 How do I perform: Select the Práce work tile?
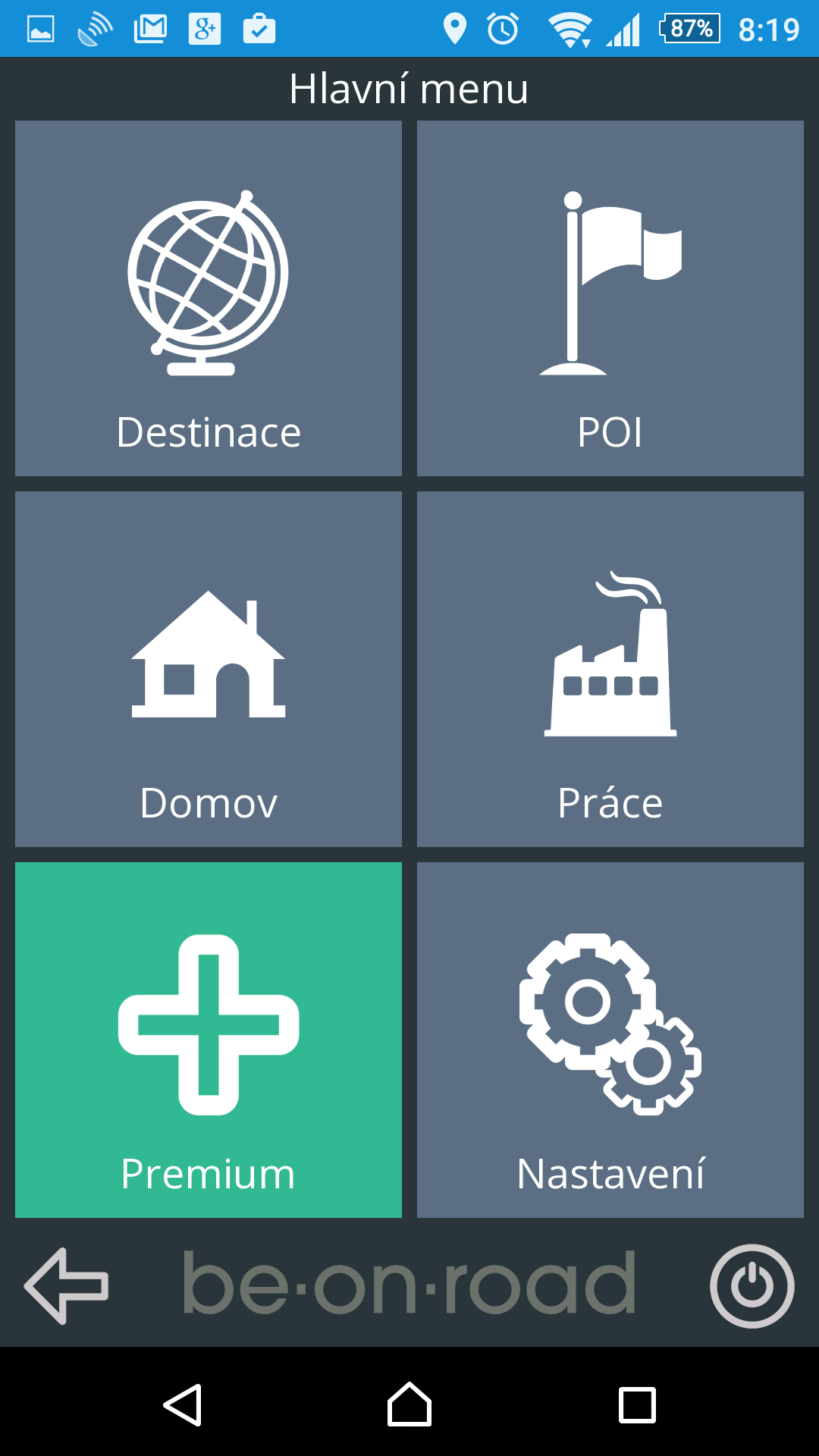coord(610,669)
